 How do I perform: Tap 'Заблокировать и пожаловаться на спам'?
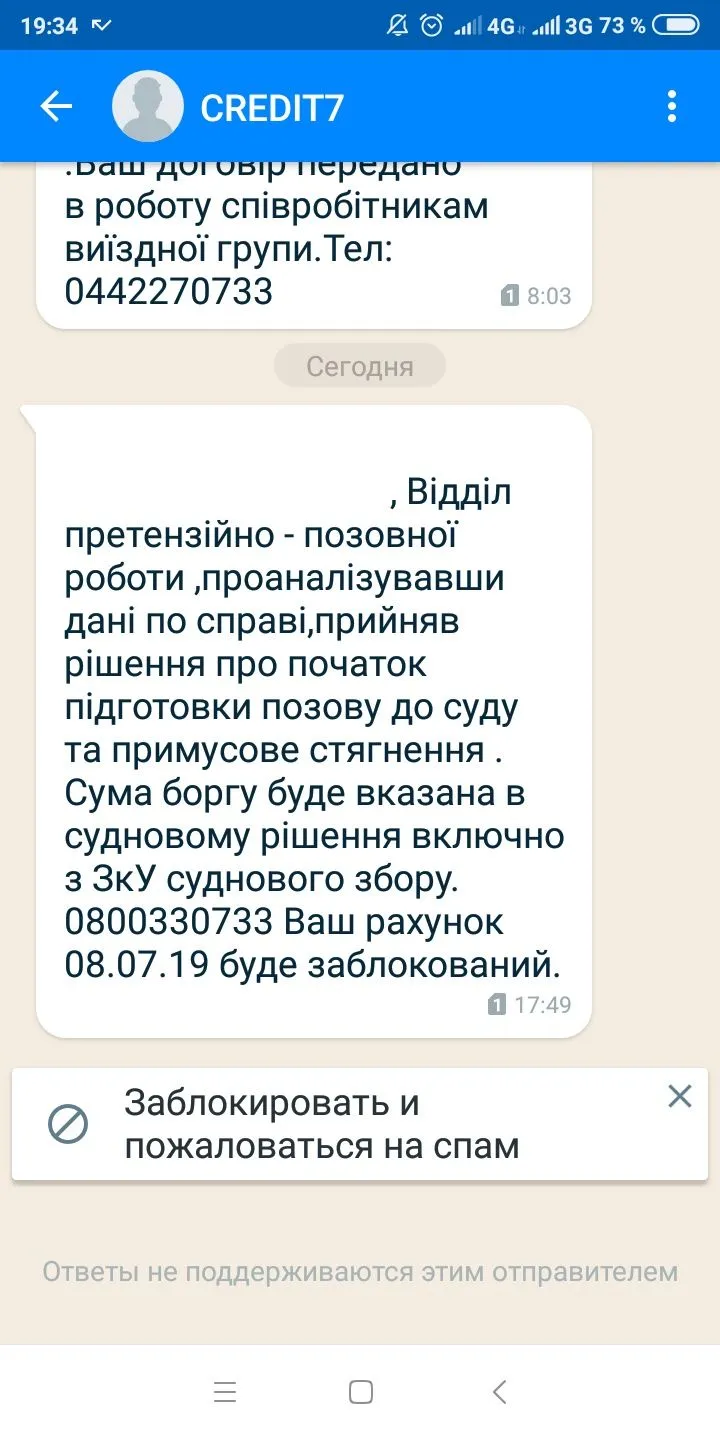pos(320,1124)
